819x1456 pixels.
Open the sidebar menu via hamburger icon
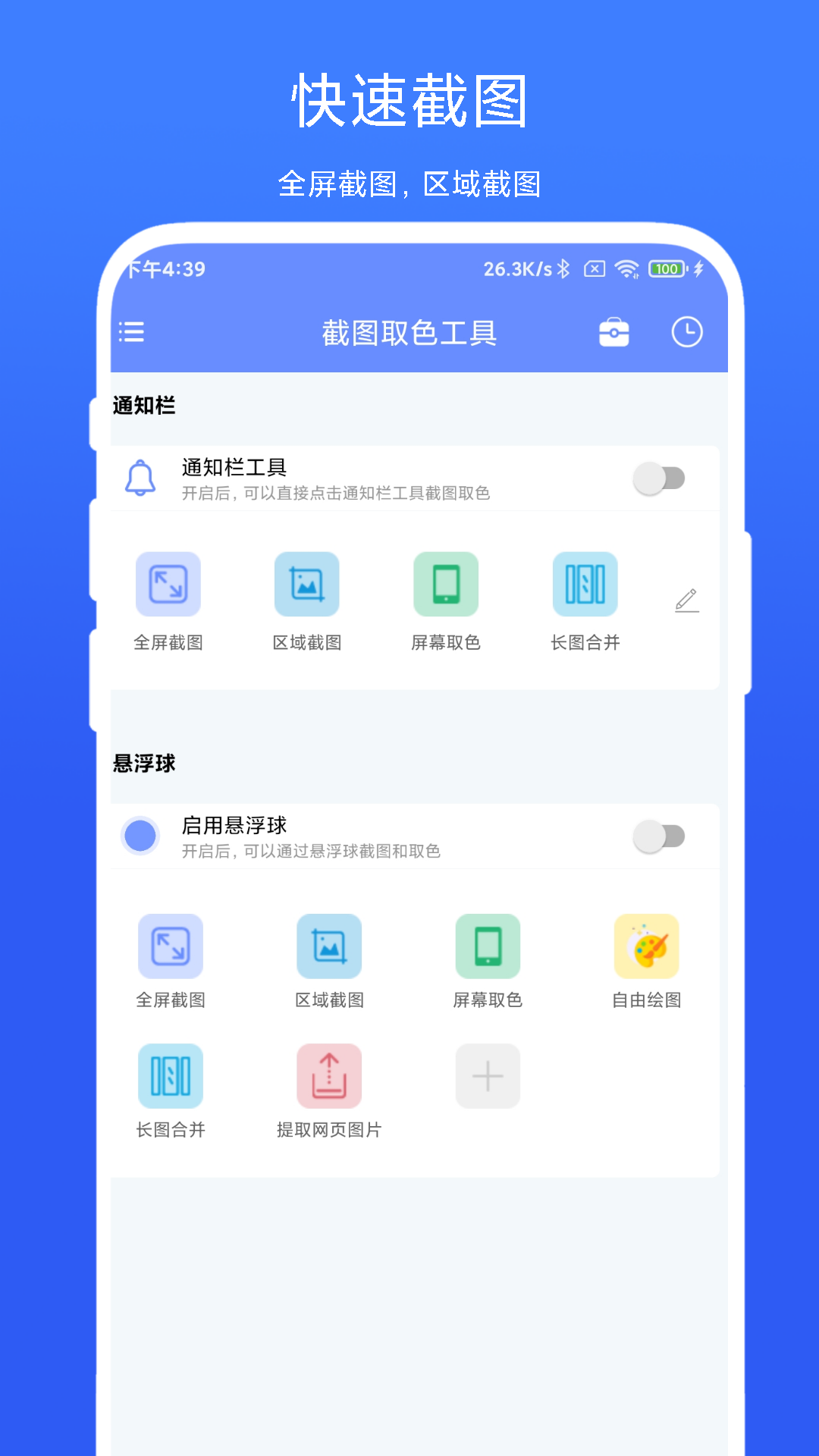pos(130,332)
